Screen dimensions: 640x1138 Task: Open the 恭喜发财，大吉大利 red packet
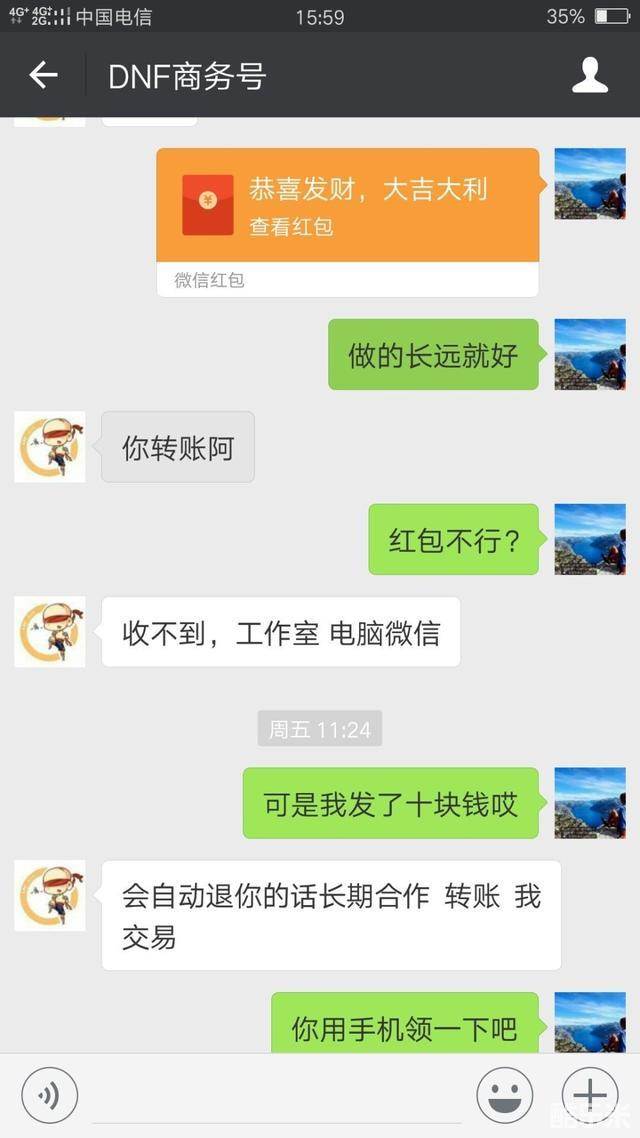(347, 205)
